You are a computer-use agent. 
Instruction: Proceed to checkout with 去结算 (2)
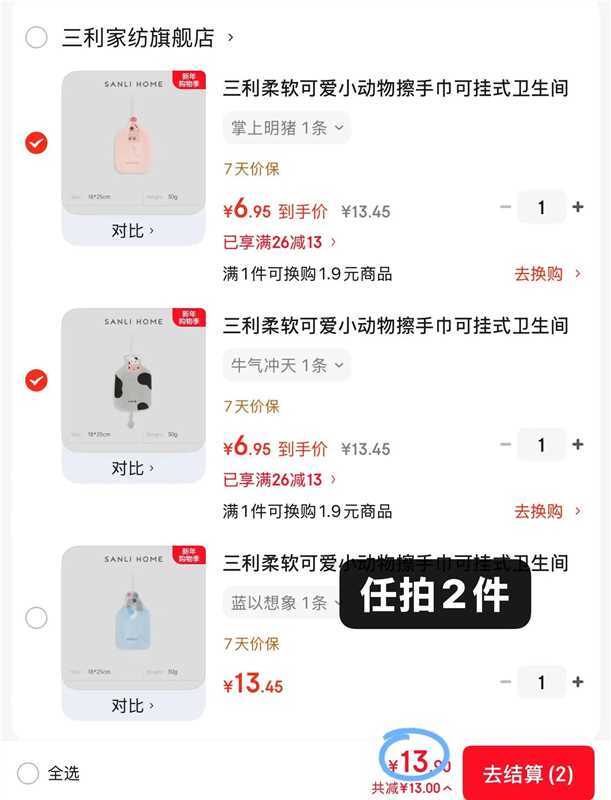528,773
